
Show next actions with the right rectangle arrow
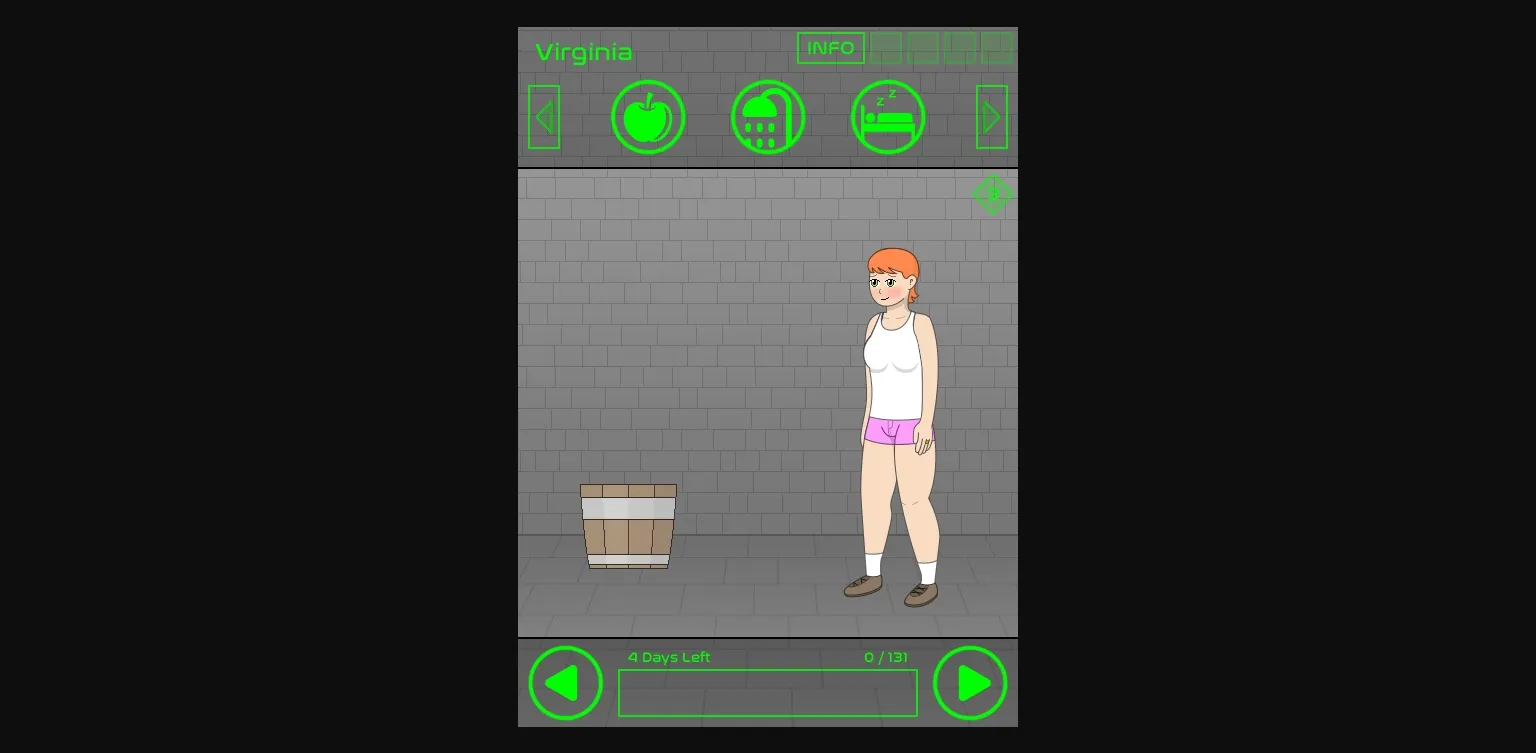[x=991, y=117]
